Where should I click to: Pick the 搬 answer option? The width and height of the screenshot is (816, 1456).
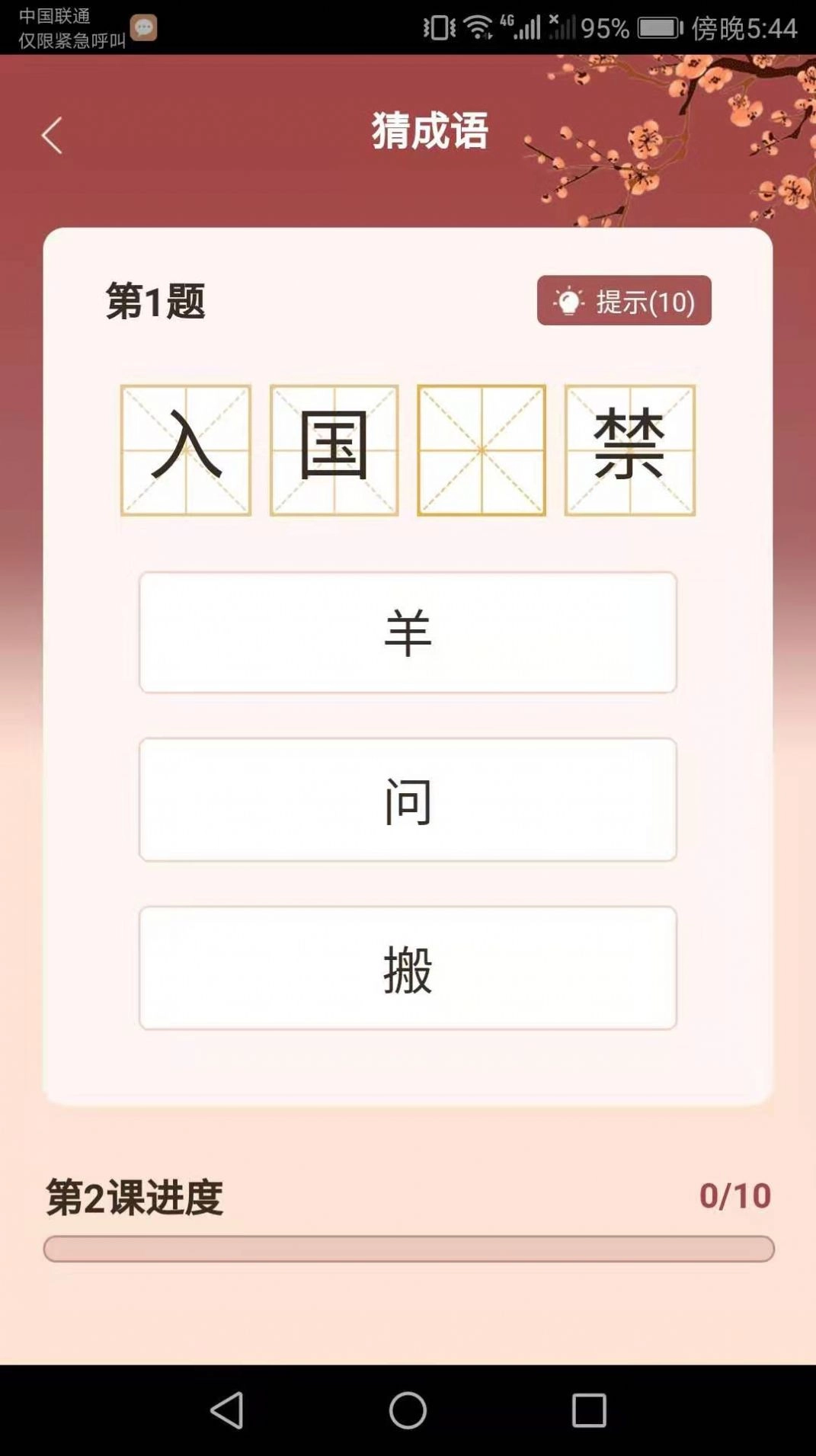408,968
